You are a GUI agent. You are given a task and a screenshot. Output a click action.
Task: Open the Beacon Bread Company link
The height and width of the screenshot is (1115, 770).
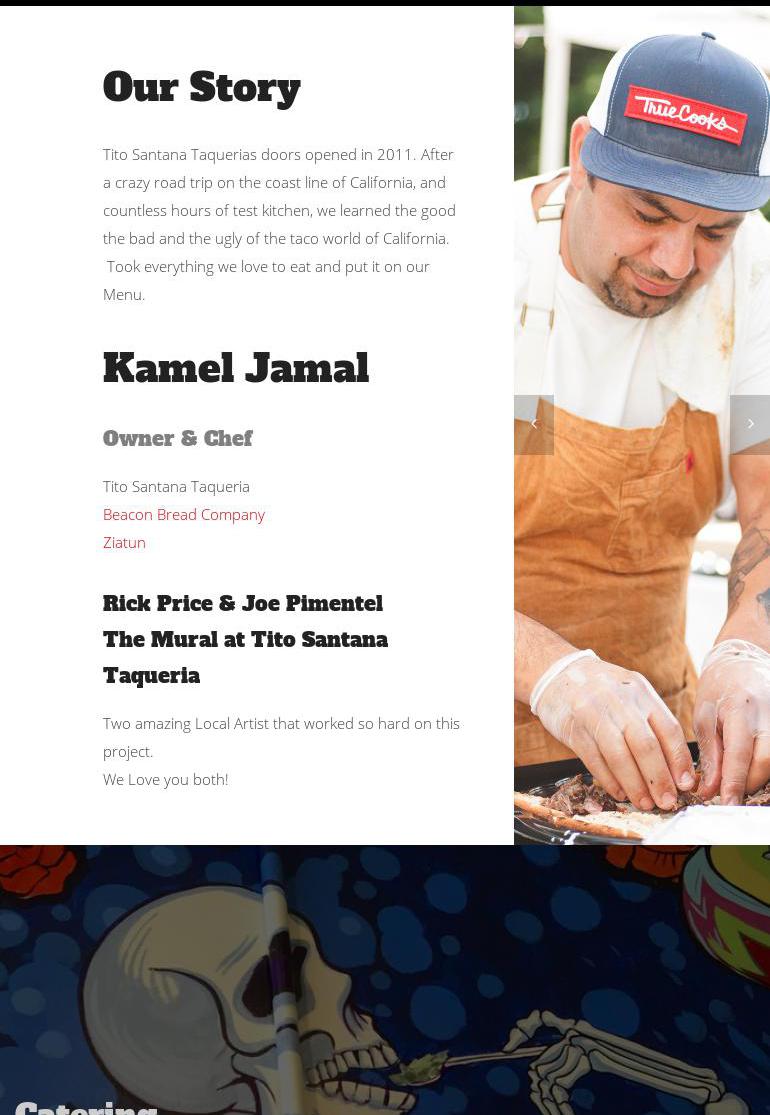(184, 514)
